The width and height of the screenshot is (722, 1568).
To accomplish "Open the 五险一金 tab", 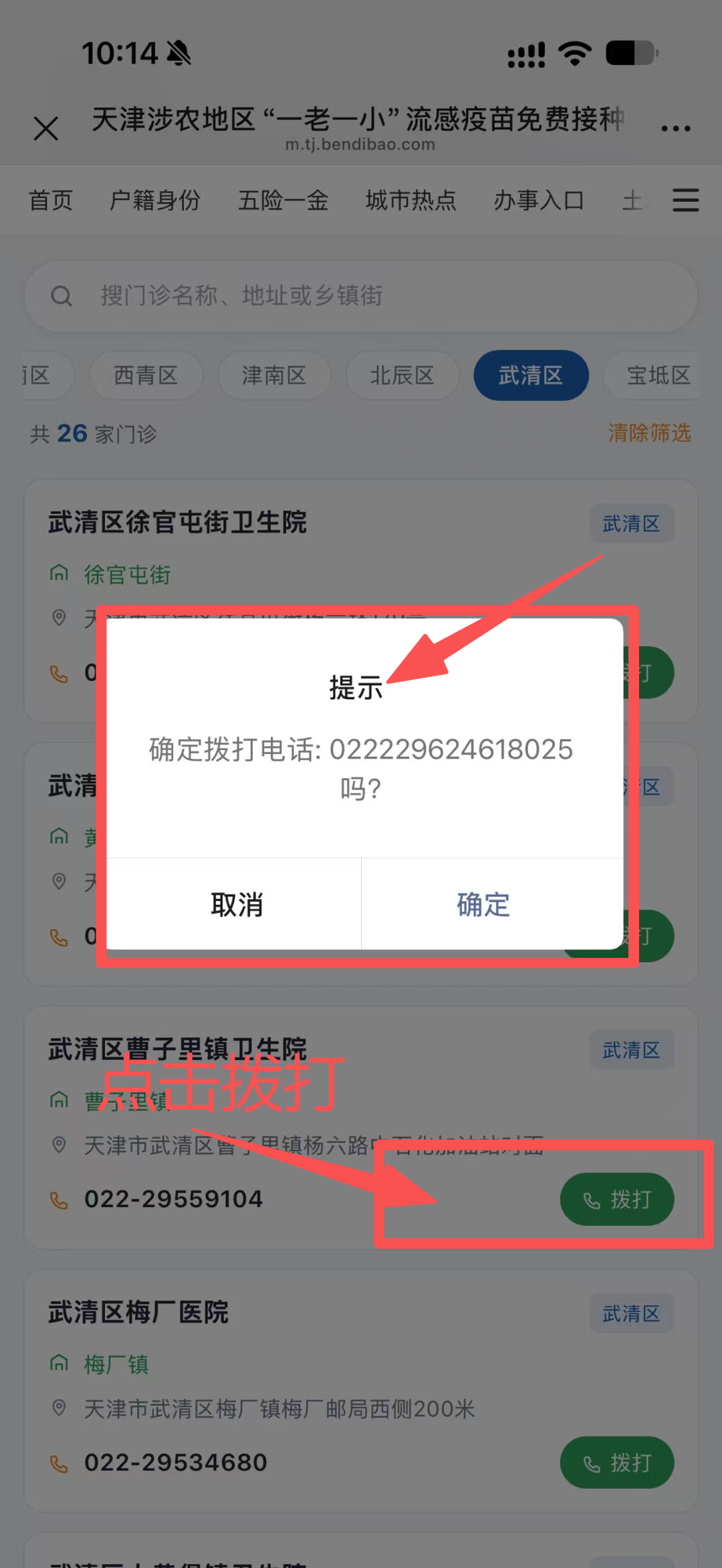I will pos(283,200).
